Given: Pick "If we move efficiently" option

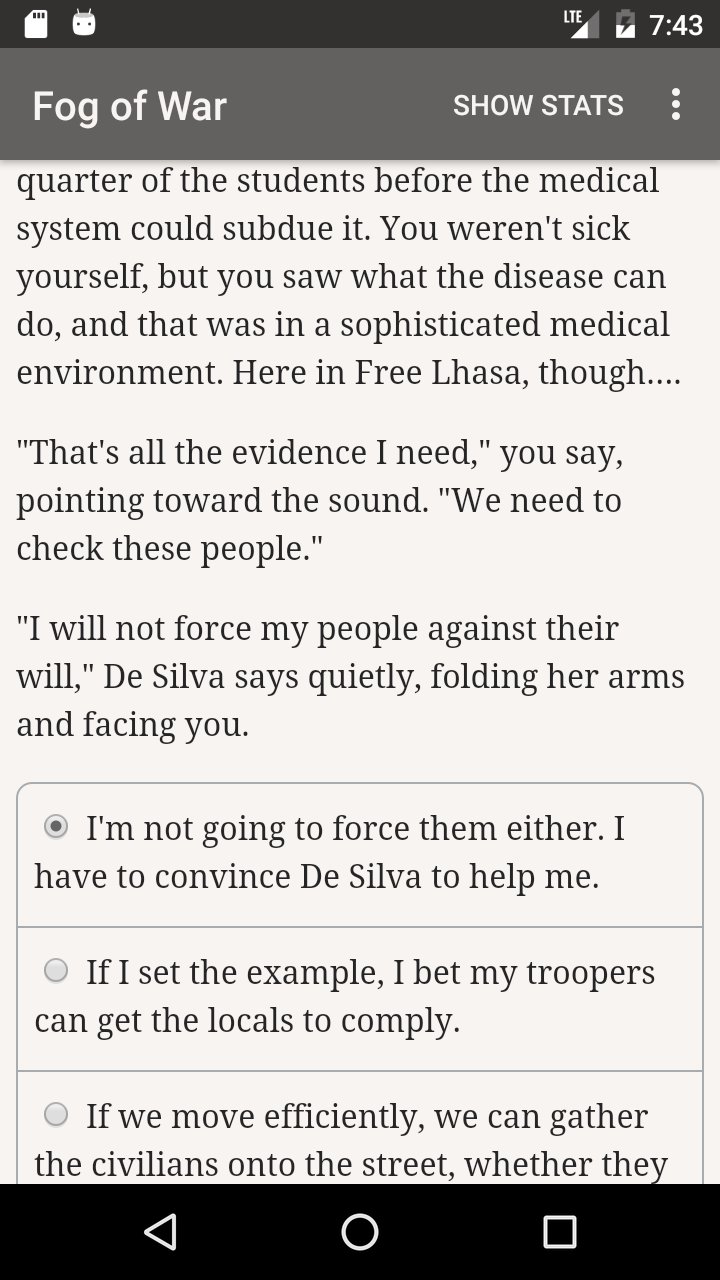Looking at the screenshot, I should [x=57, y=1115].
